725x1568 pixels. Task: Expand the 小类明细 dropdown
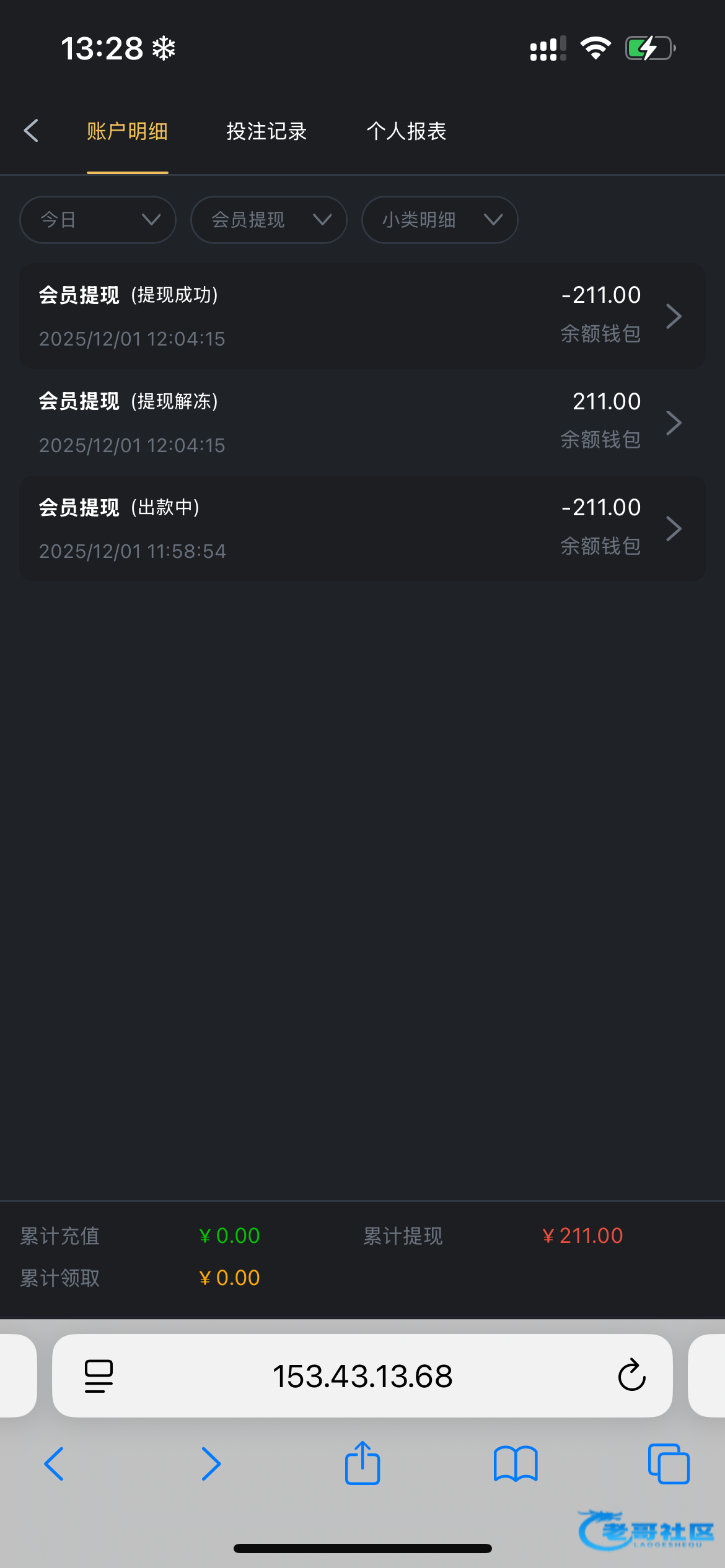439,220
